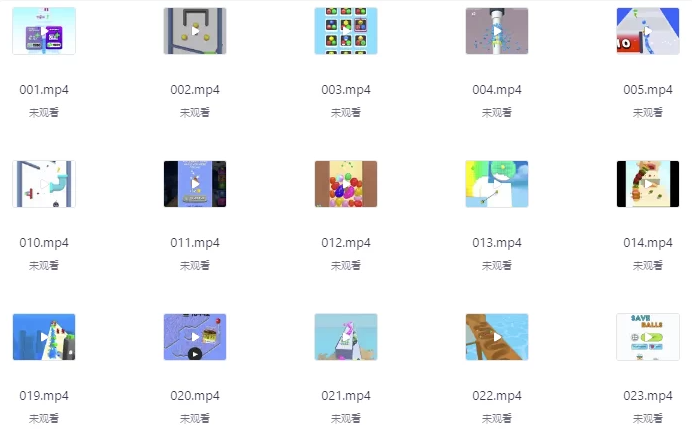Screen dimensions: 692x437
Task: Play the 011.mp4 video
Action: click(195, 184)
